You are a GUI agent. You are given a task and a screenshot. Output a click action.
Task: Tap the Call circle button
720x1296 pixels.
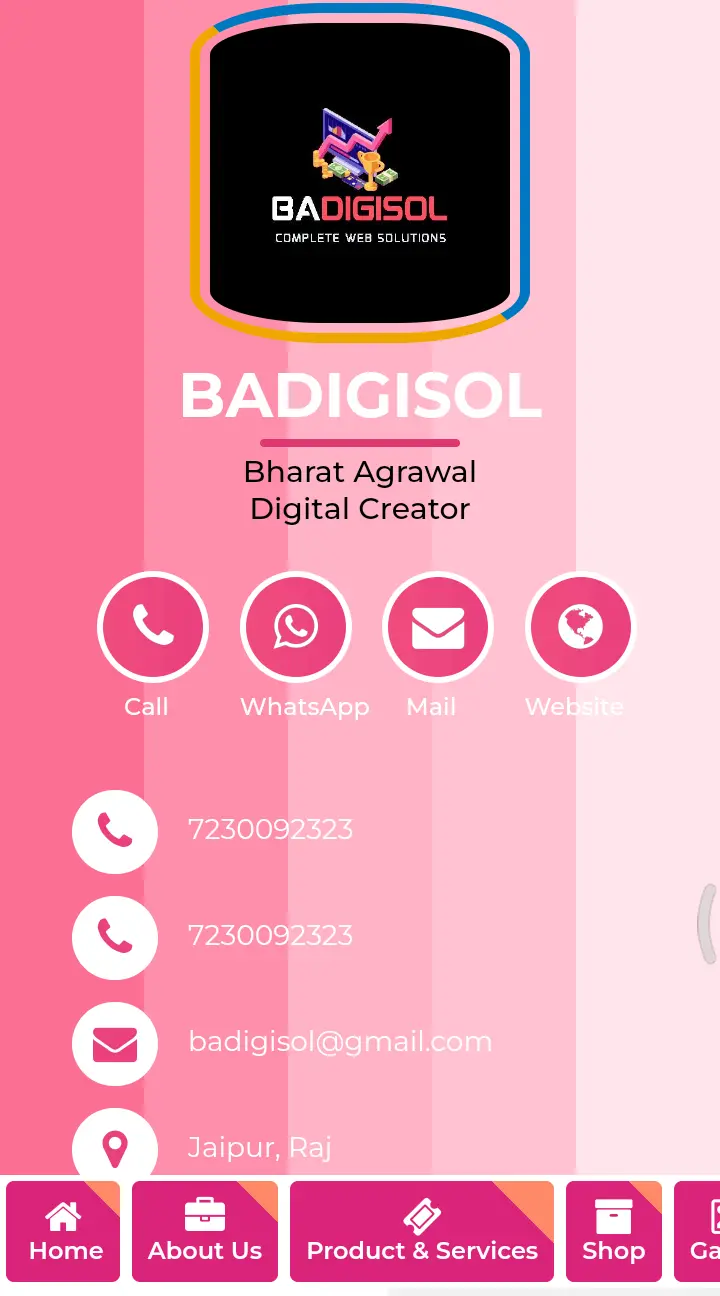pos(153,627)
